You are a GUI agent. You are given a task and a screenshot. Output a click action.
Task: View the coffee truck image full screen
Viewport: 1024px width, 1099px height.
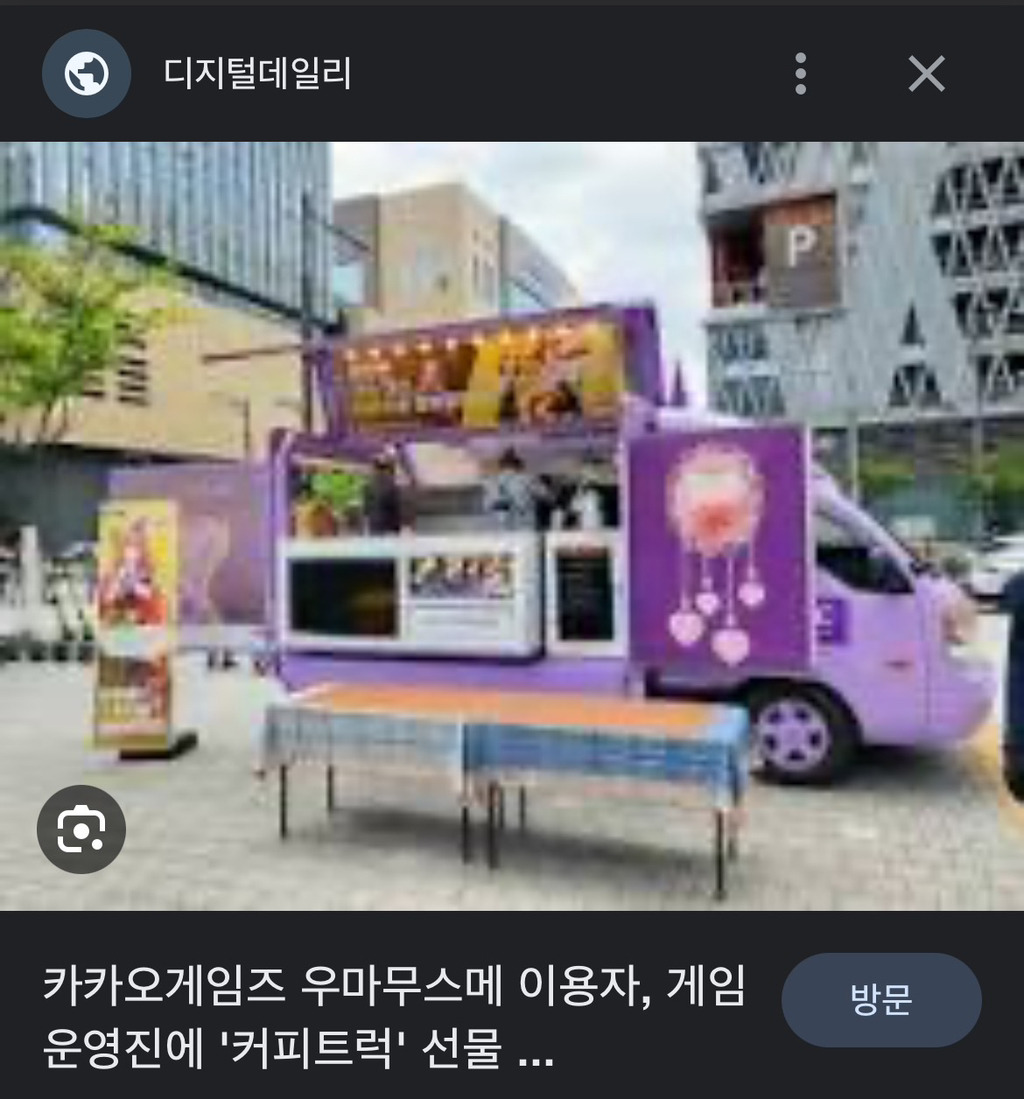point(512,526)
